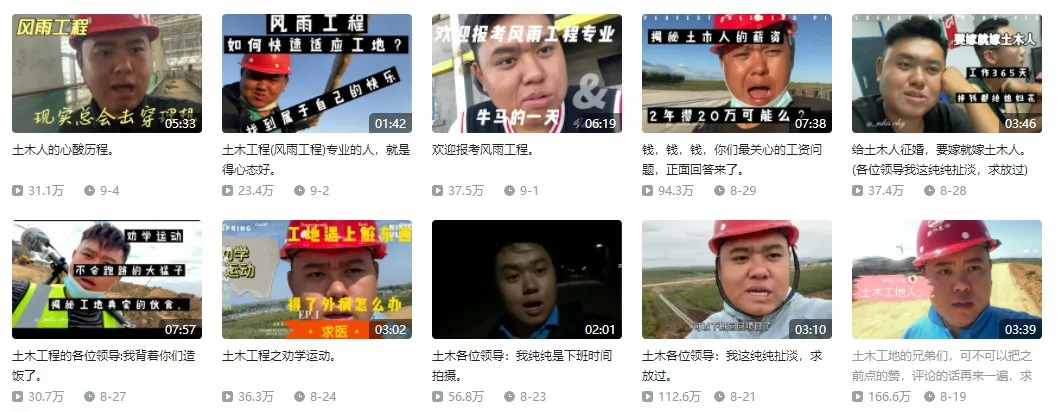Image resolution: width=1058 pixels, height=412 pixels.
Task: Open the 欢迎报考风雨工程 video
Action: (x=526, y=73)
